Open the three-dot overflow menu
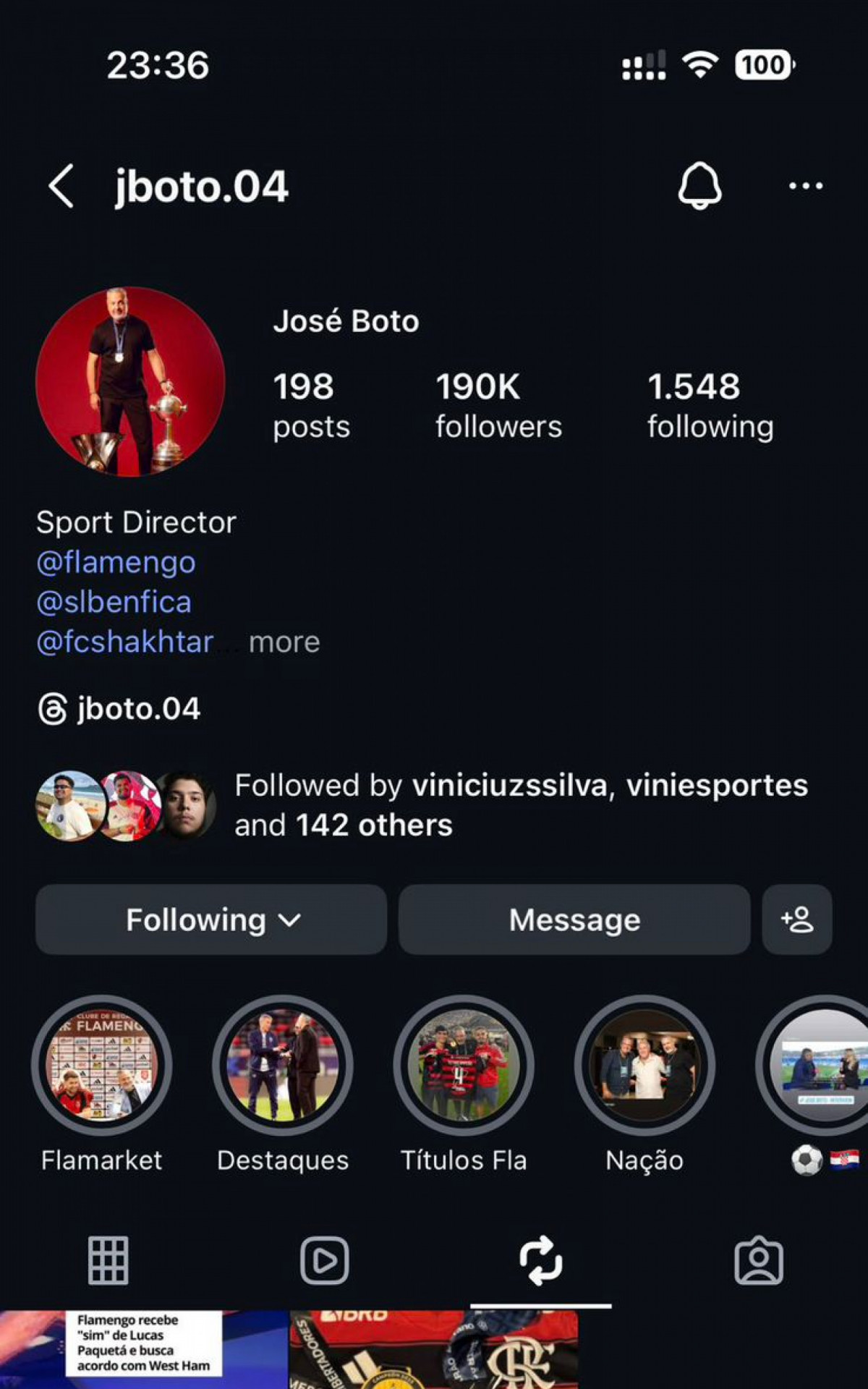This screenshot has height=1389, width=868. click(805, 187)
